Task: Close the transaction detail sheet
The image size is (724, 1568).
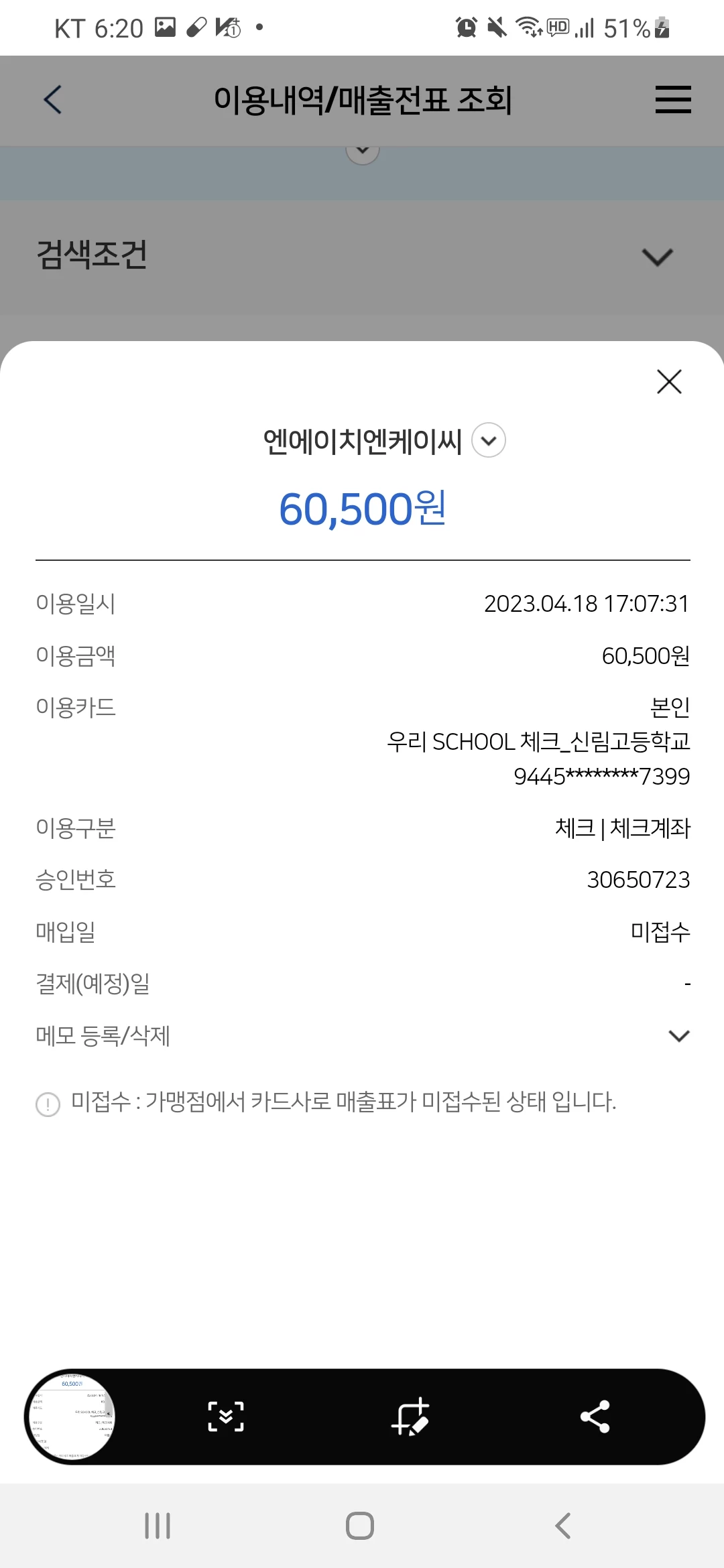Action: pos(669,382)
